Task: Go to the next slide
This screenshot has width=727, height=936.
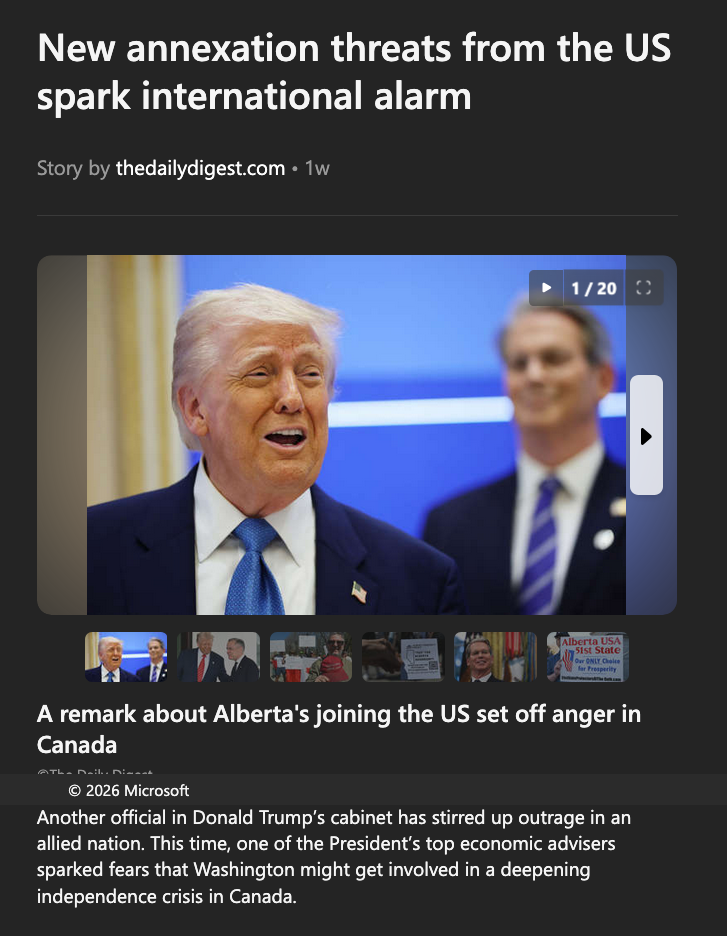Action: (646, 435)
